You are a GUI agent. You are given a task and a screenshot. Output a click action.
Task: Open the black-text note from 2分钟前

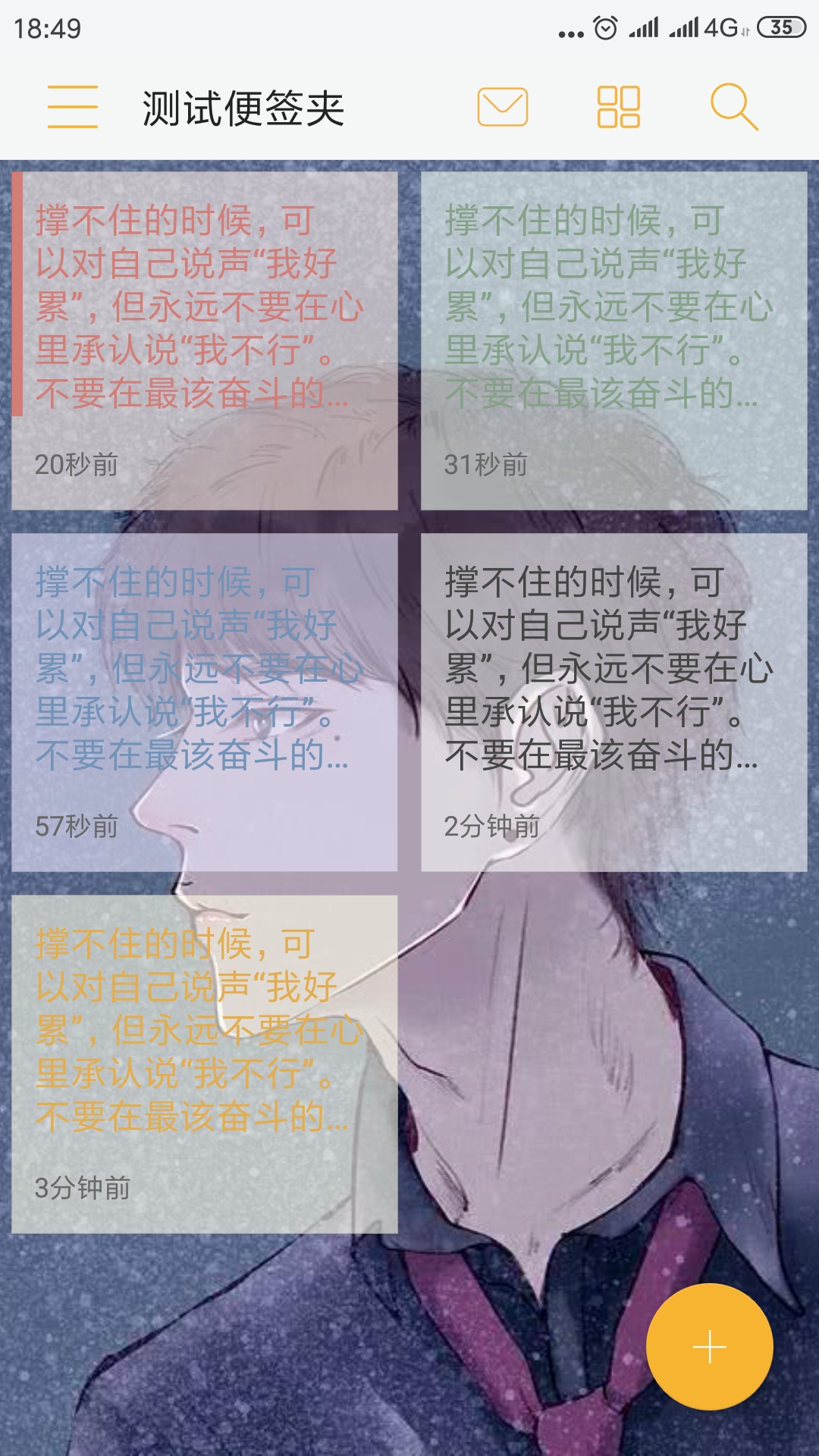[613, 702]
